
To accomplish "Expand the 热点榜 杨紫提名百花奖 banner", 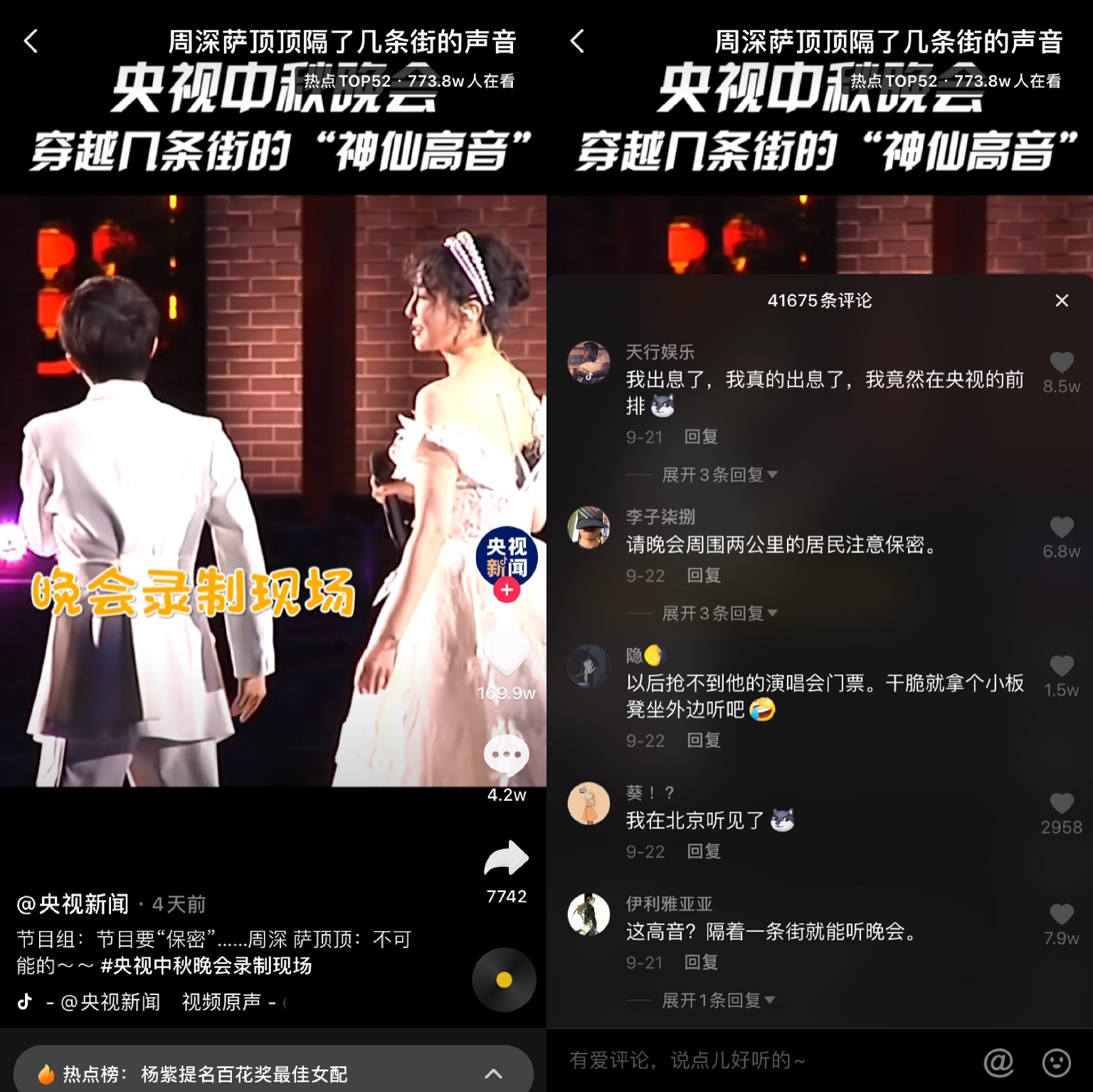I will tap(493, 1073).
